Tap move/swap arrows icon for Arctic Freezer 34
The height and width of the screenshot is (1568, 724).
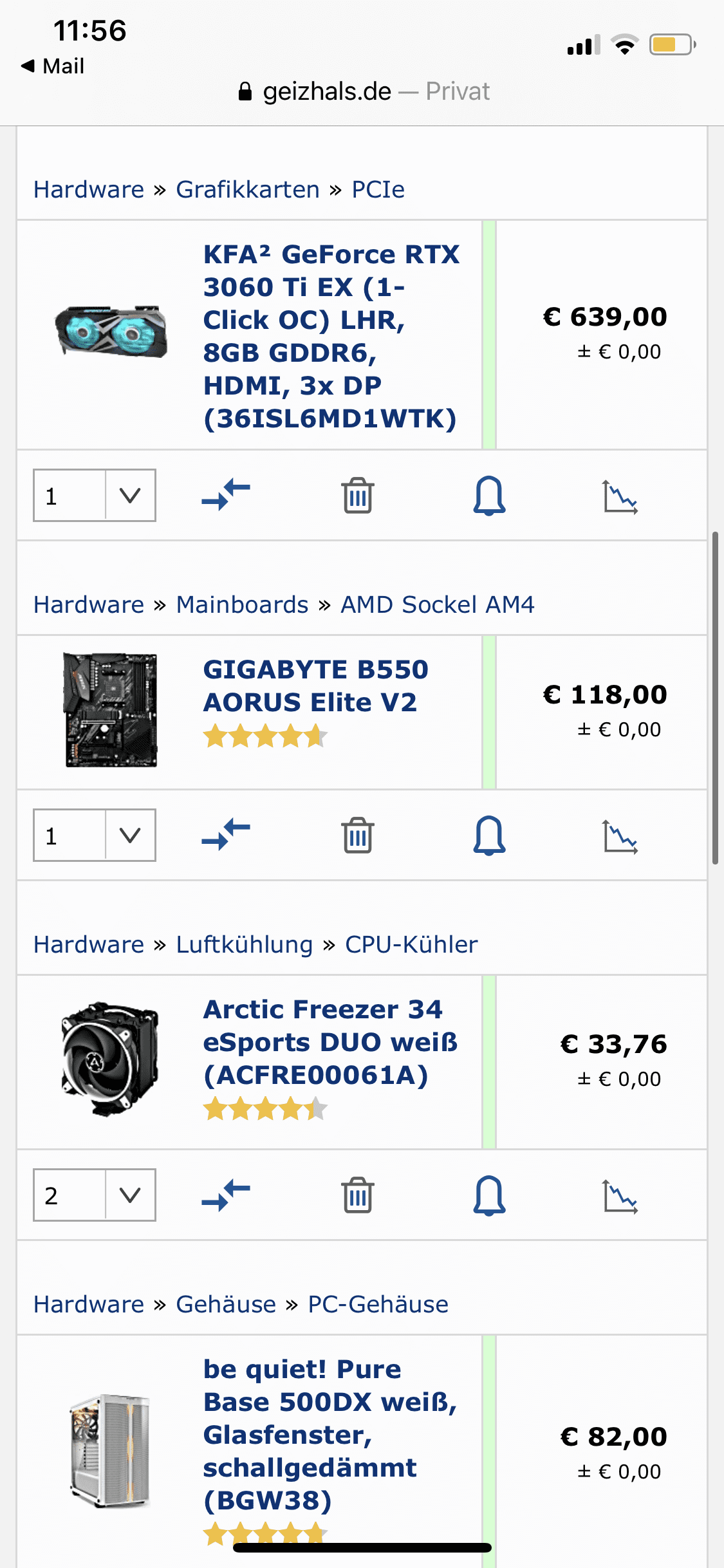coord(226,1195)
